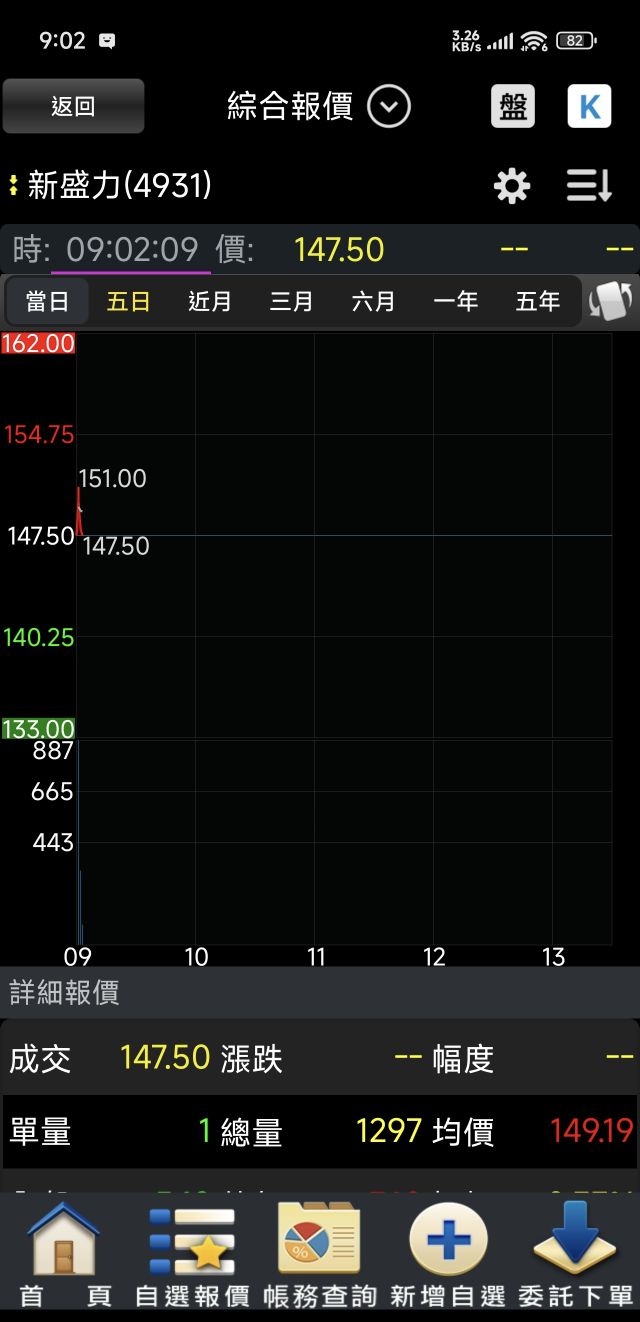The width and height of the screenshot is (640, 1322).
Task: Rotate the chart to landscape
Action: [x=612, y=301]
